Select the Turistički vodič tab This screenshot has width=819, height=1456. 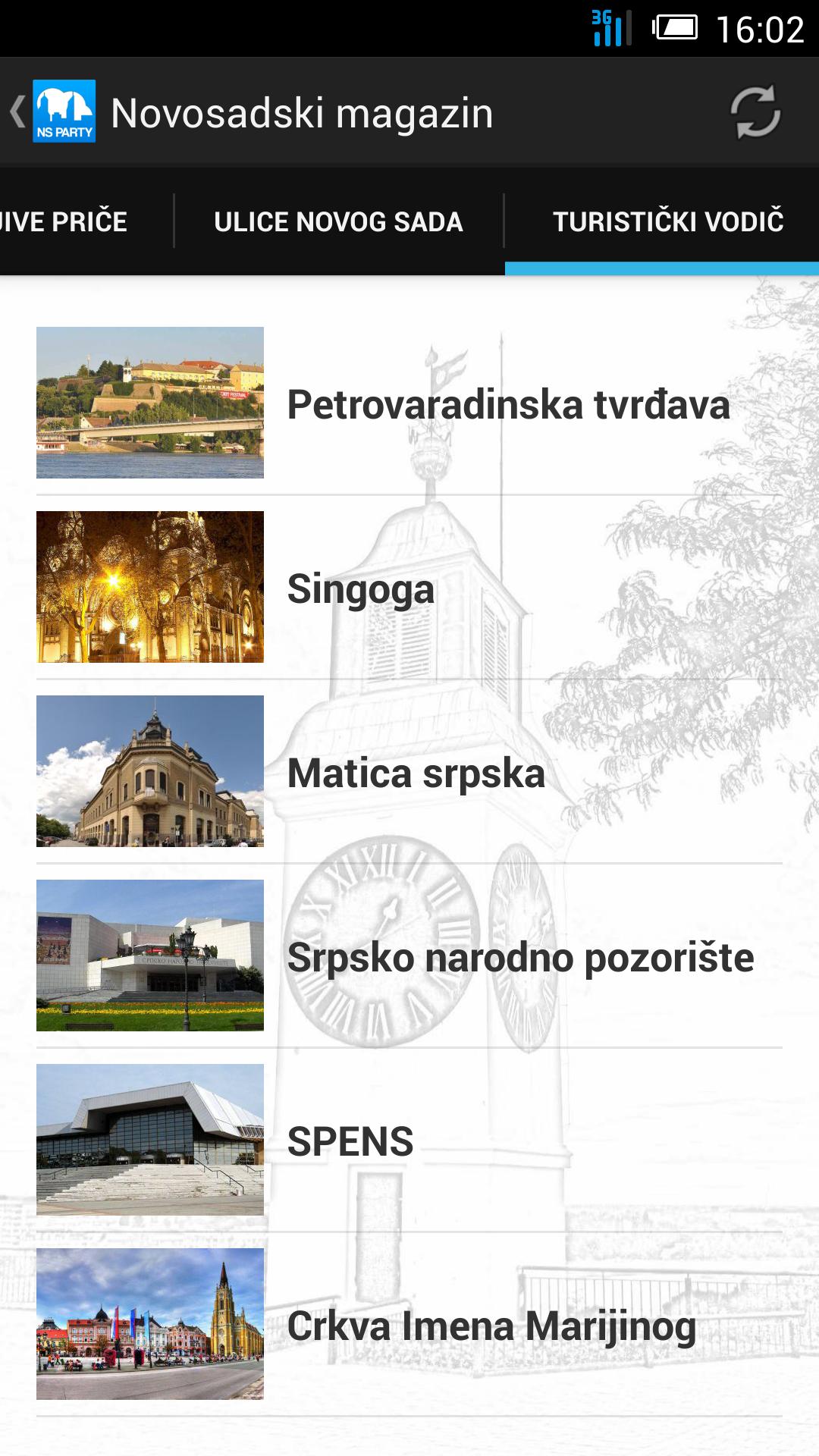point(667,221)
